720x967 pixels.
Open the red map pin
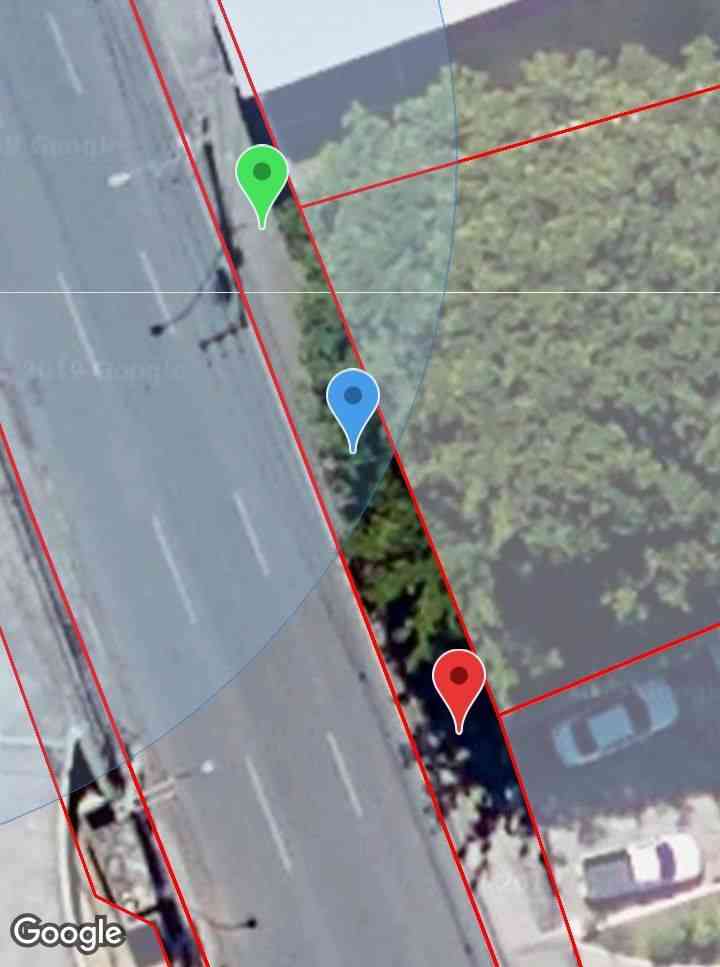[x=459, y=682]
